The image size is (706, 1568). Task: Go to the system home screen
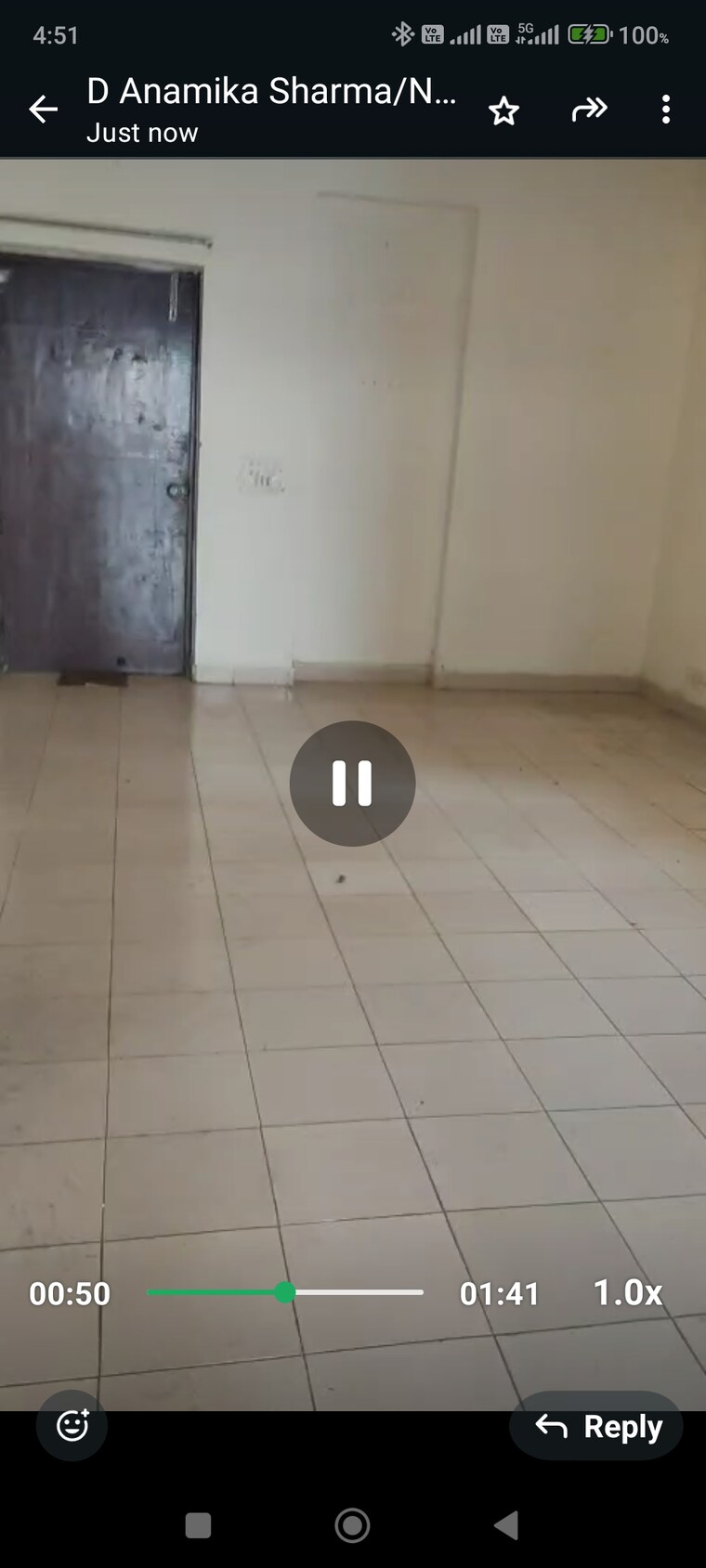point(352,1525)
